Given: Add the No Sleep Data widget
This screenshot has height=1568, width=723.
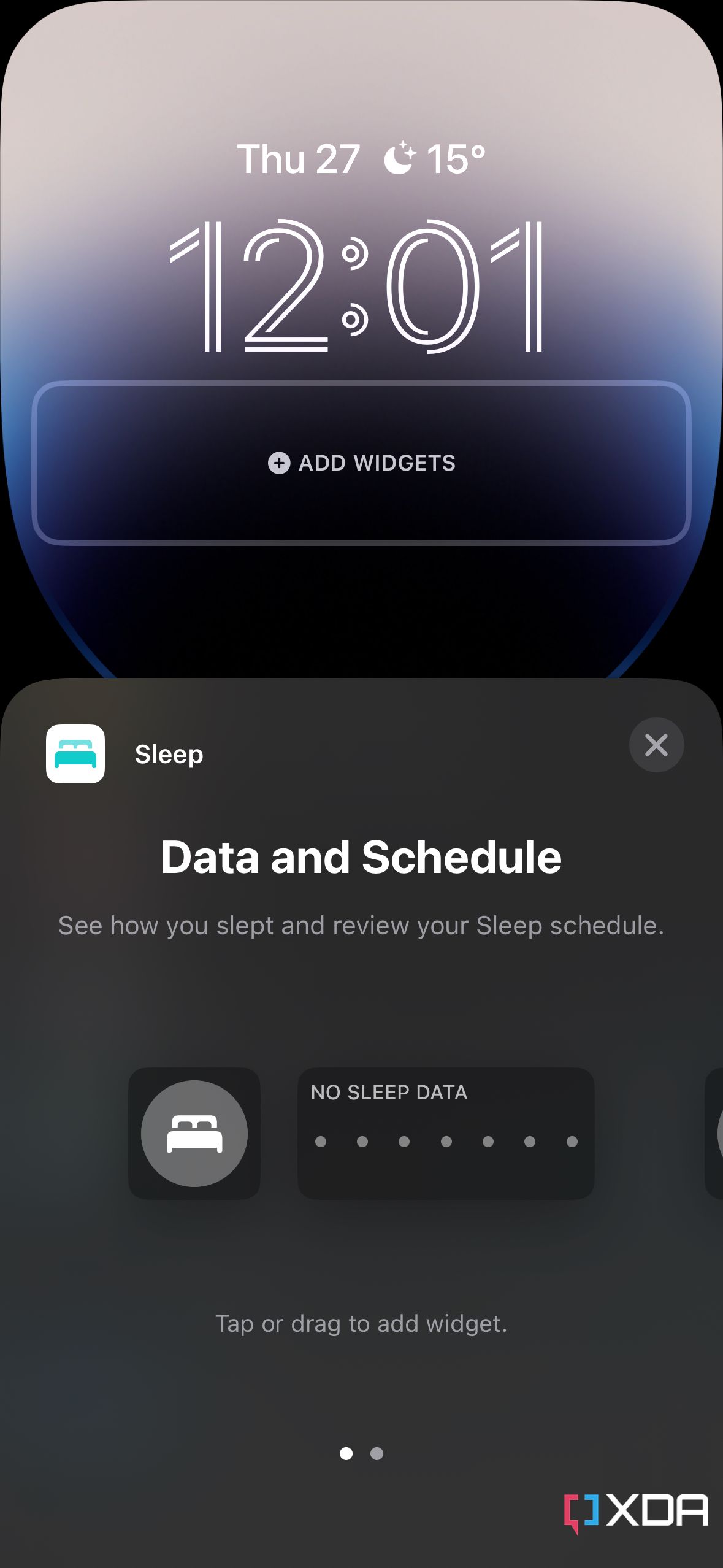Looking at the screenshot, I should 446,1134.
